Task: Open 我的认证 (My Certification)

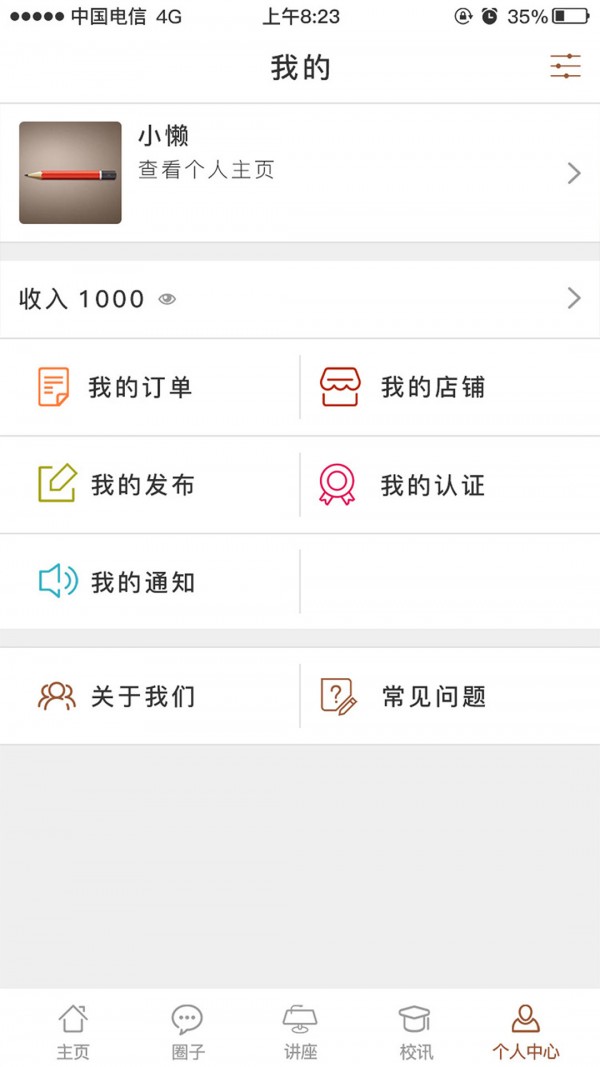Action: click(x=432, y=485)
